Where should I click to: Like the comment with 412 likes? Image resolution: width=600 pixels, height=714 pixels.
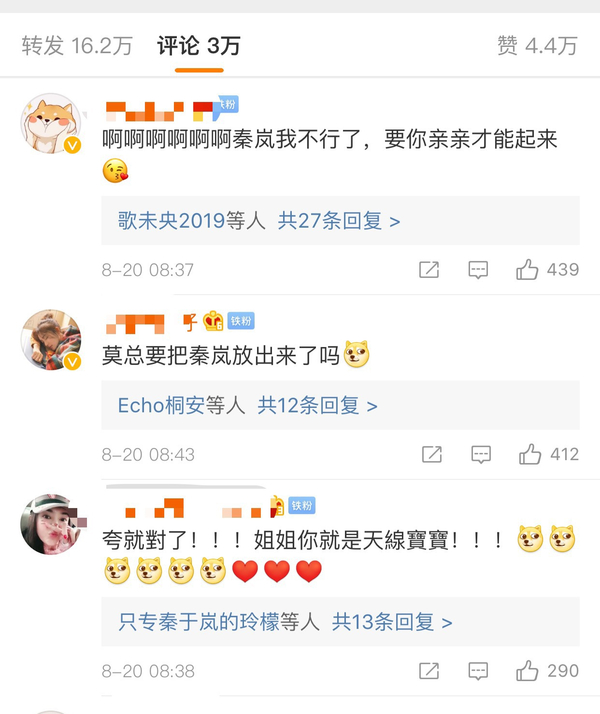coord(529,454)
